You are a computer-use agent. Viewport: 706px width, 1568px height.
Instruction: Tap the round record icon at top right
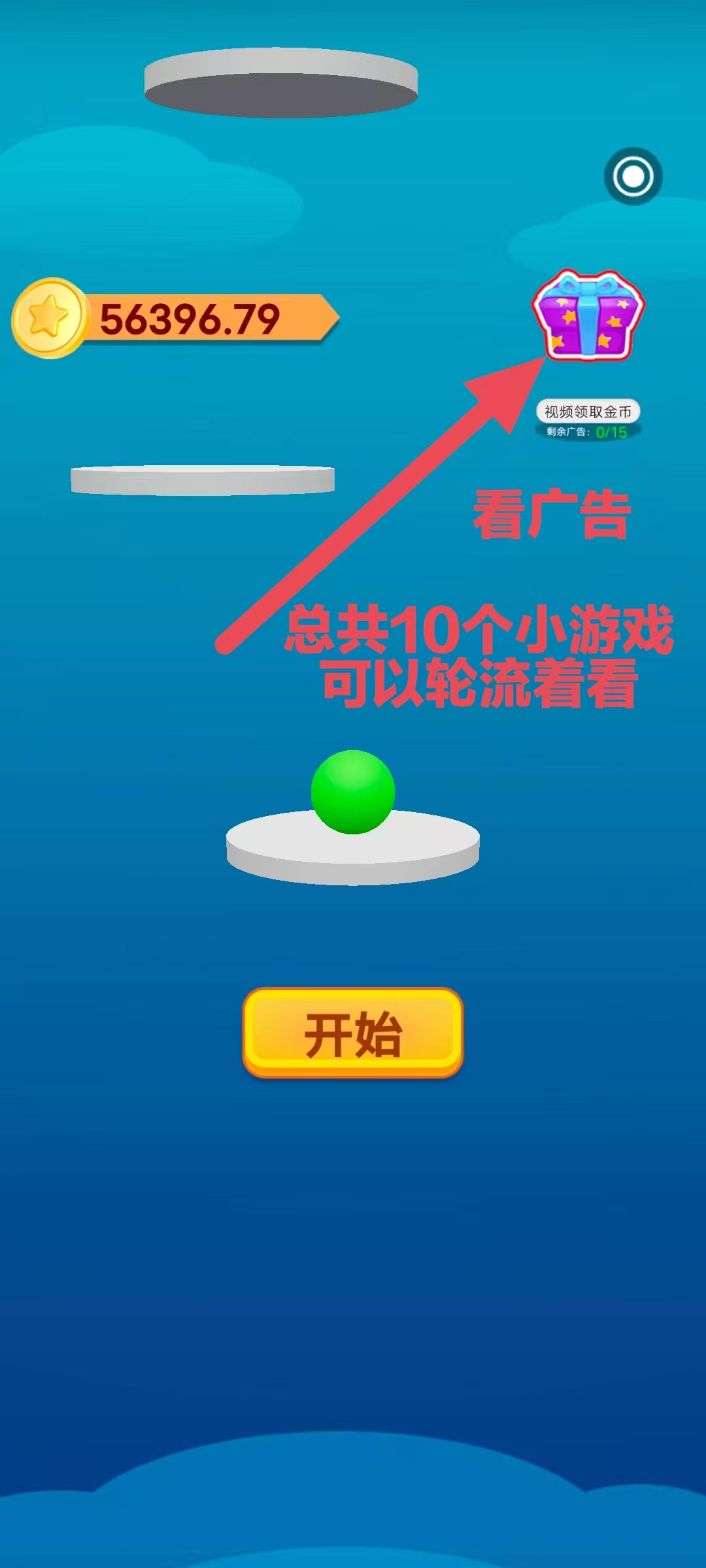633,176
